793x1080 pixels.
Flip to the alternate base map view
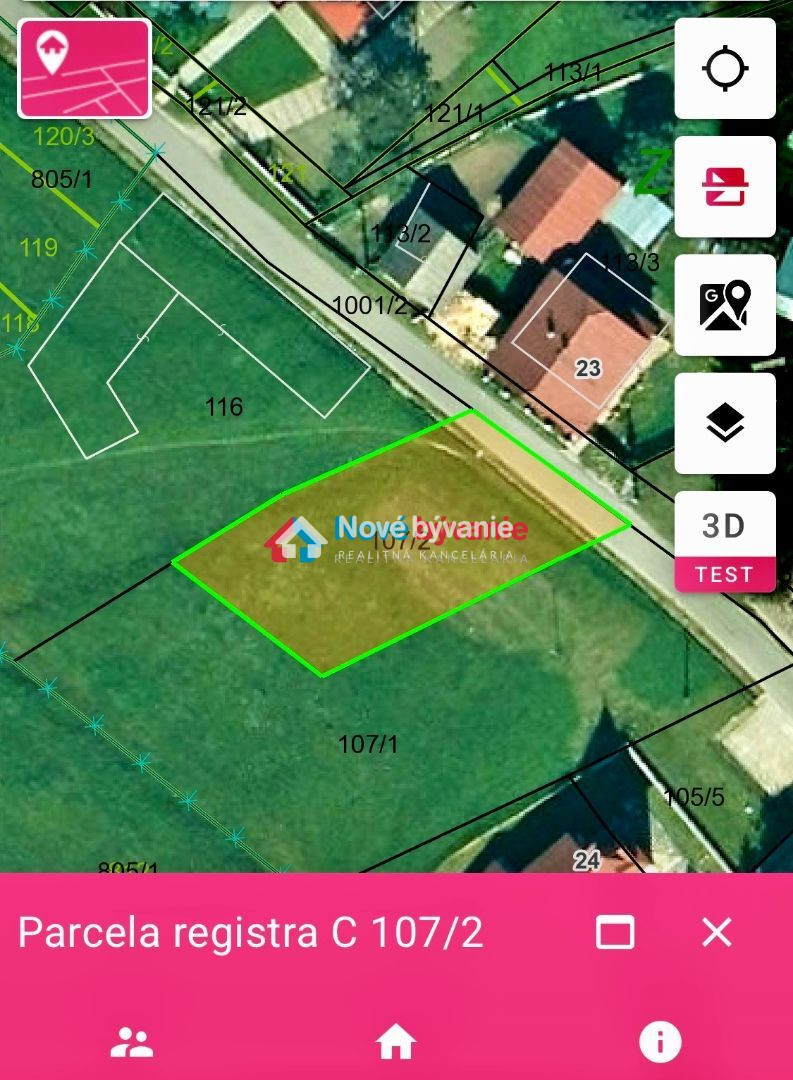pyautogui.click(x=725, y=187)
